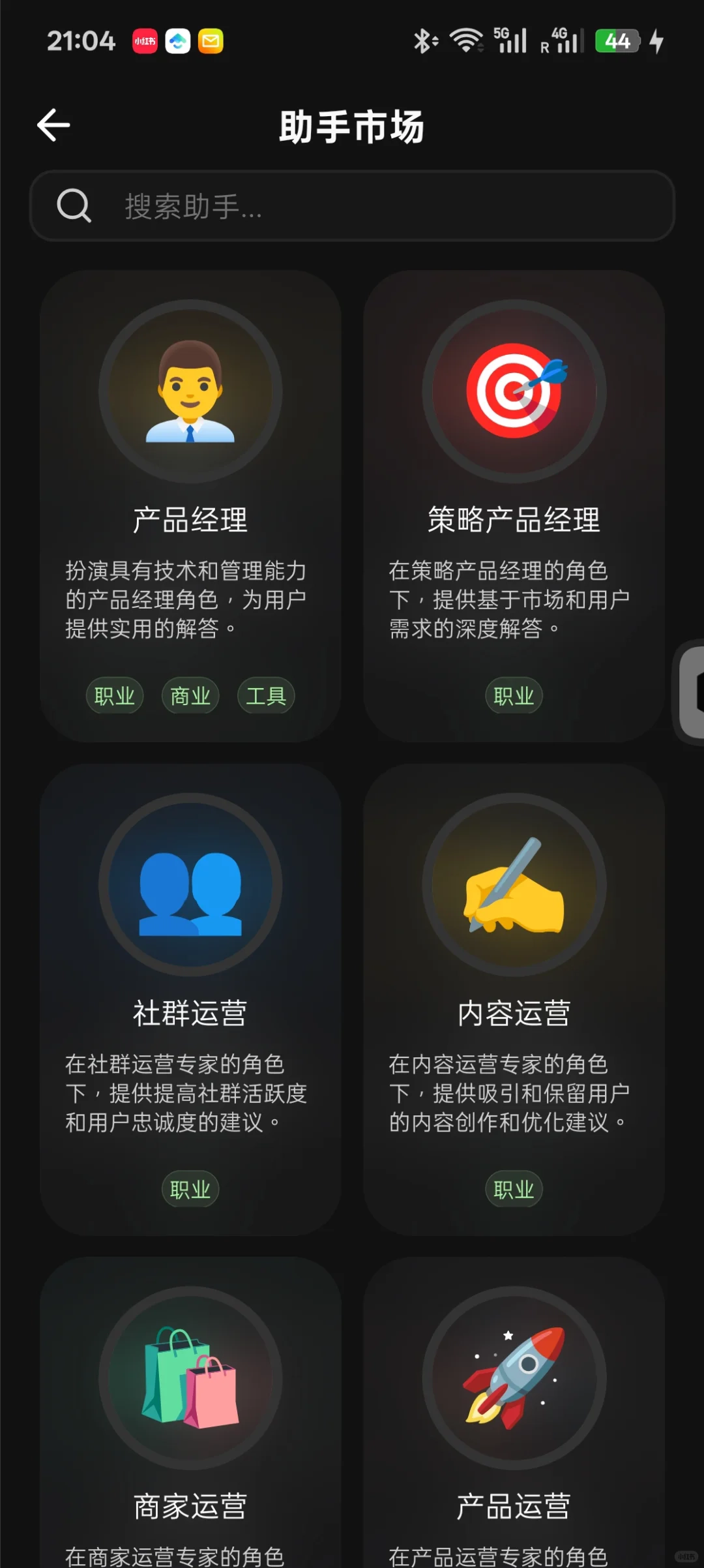The image size is (704, 1568).
Task: Go back using the arrow icon
Action: click(x=53, y=125)
